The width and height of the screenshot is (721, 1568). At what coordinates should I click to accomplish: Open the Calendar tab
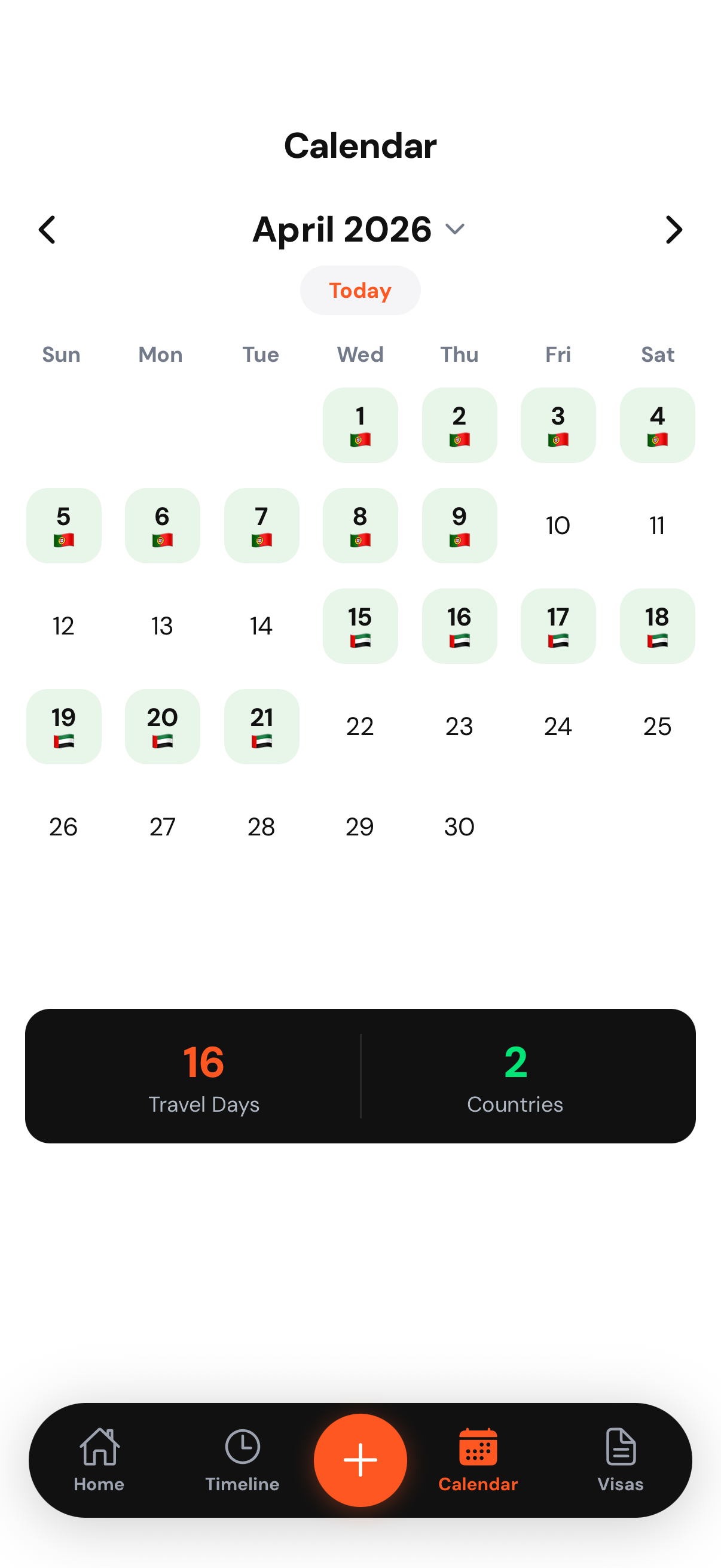(x=478, y=1460)
